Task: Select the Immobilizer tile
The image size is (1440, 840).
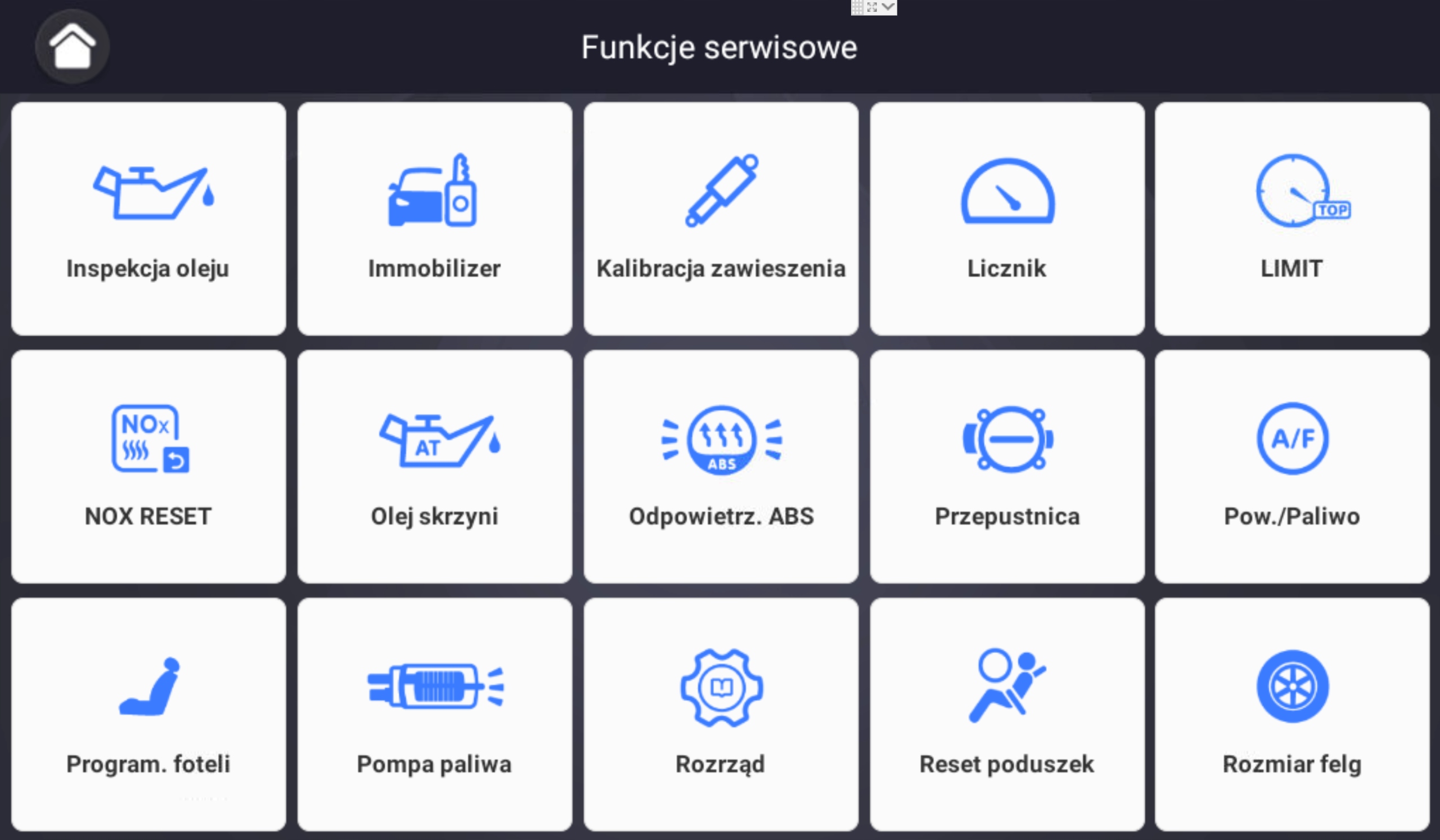Action: (434, 219)
